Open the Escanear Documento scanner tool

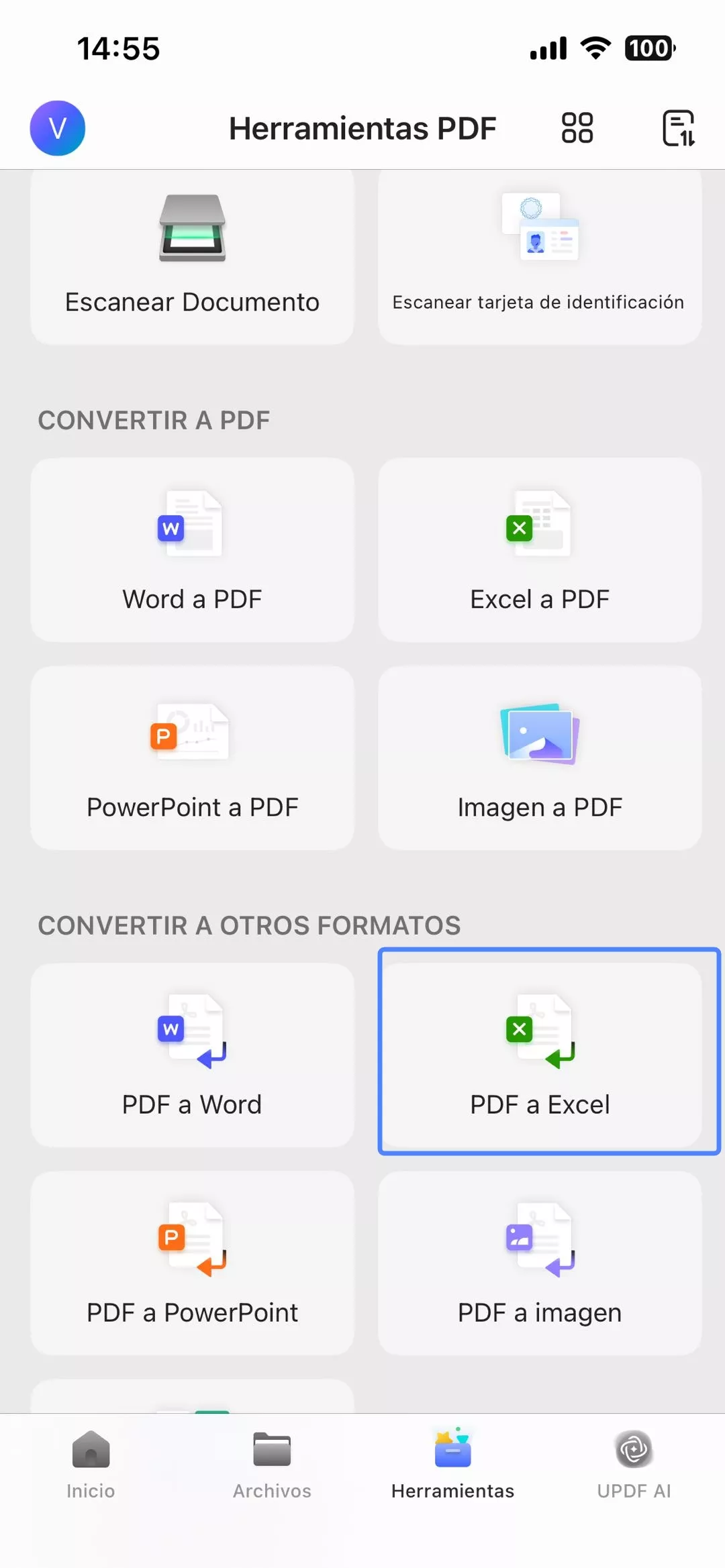(x=191, y=255)
